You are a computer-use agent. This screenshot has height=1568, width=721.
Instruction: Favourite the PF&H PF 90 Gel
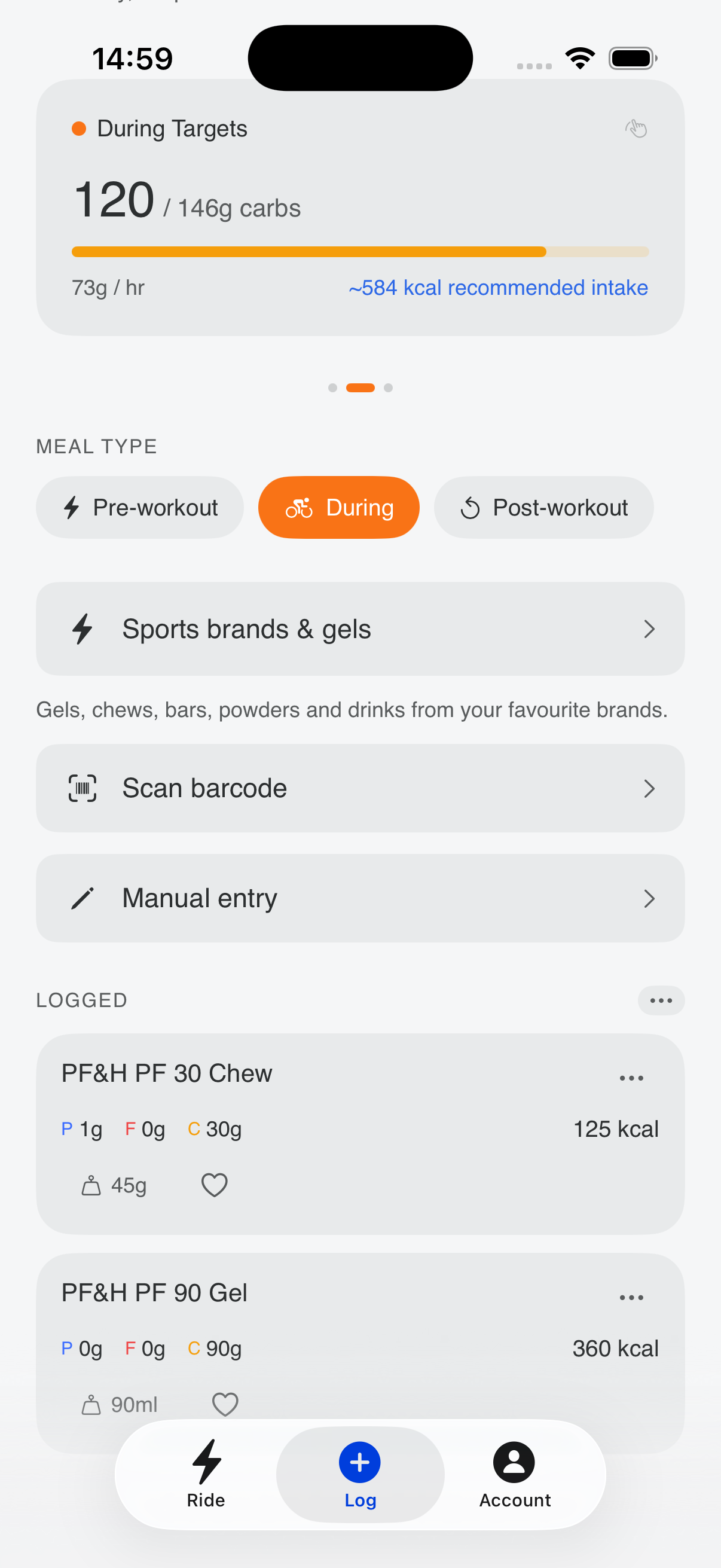[x=225, y=1404]
